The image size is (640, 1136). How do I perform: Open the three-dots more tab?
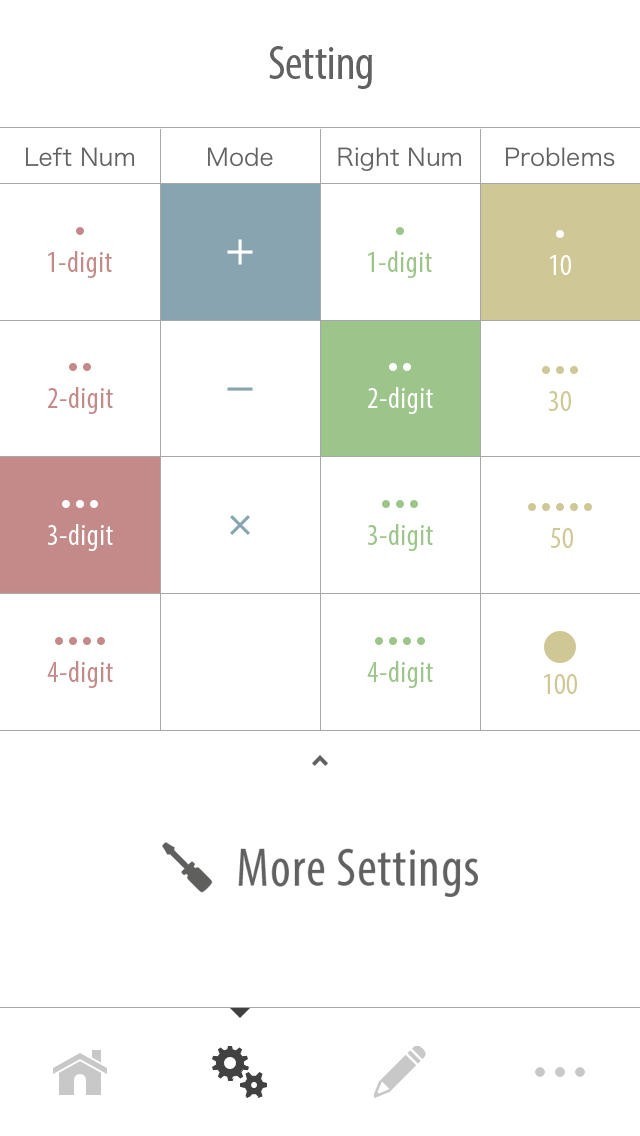(560, 1072)
